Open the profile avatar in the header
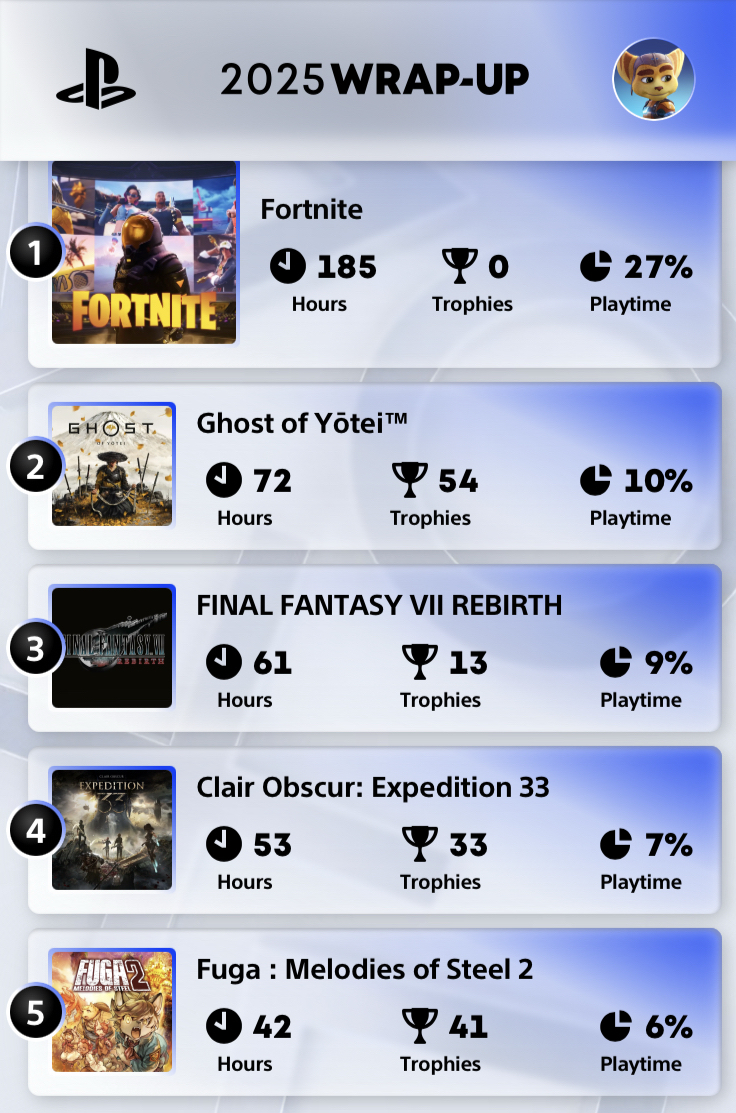 653,80
